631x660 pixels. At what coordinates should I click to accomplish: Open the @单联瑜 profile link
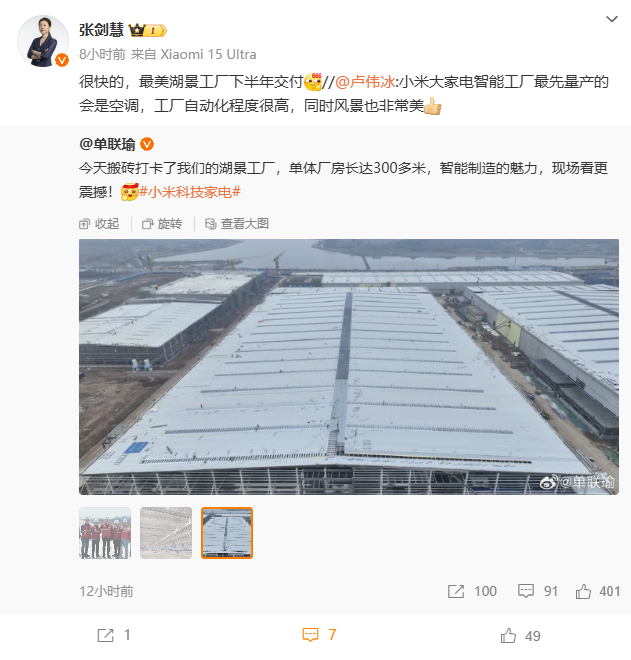(x=107, y=143)
